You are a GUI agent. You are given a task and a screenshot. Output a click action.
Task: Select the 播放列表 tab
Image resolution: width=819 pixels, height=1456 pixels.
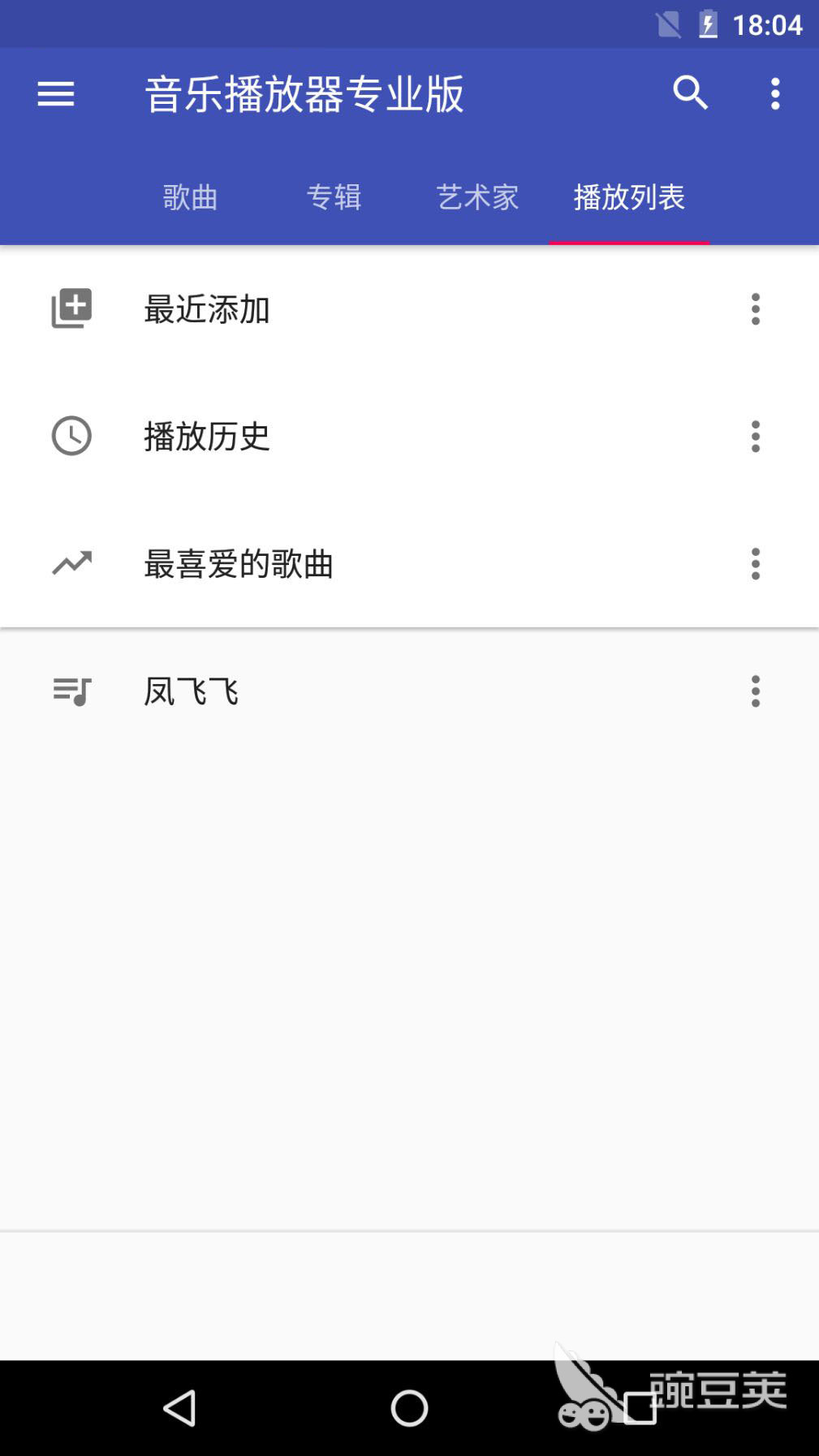click(629, 197)
